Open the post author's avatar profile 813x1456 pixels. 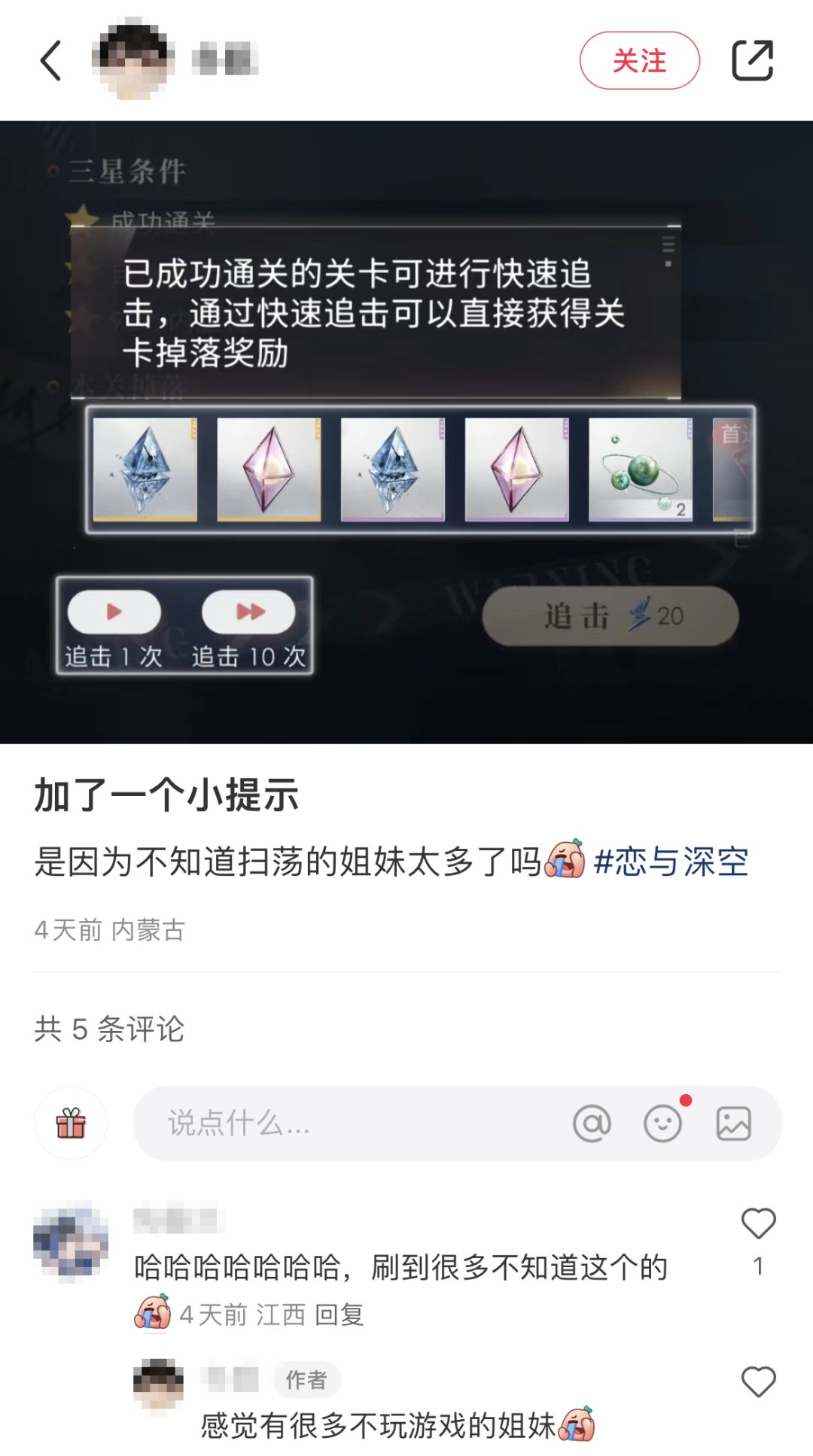[134, 60]
